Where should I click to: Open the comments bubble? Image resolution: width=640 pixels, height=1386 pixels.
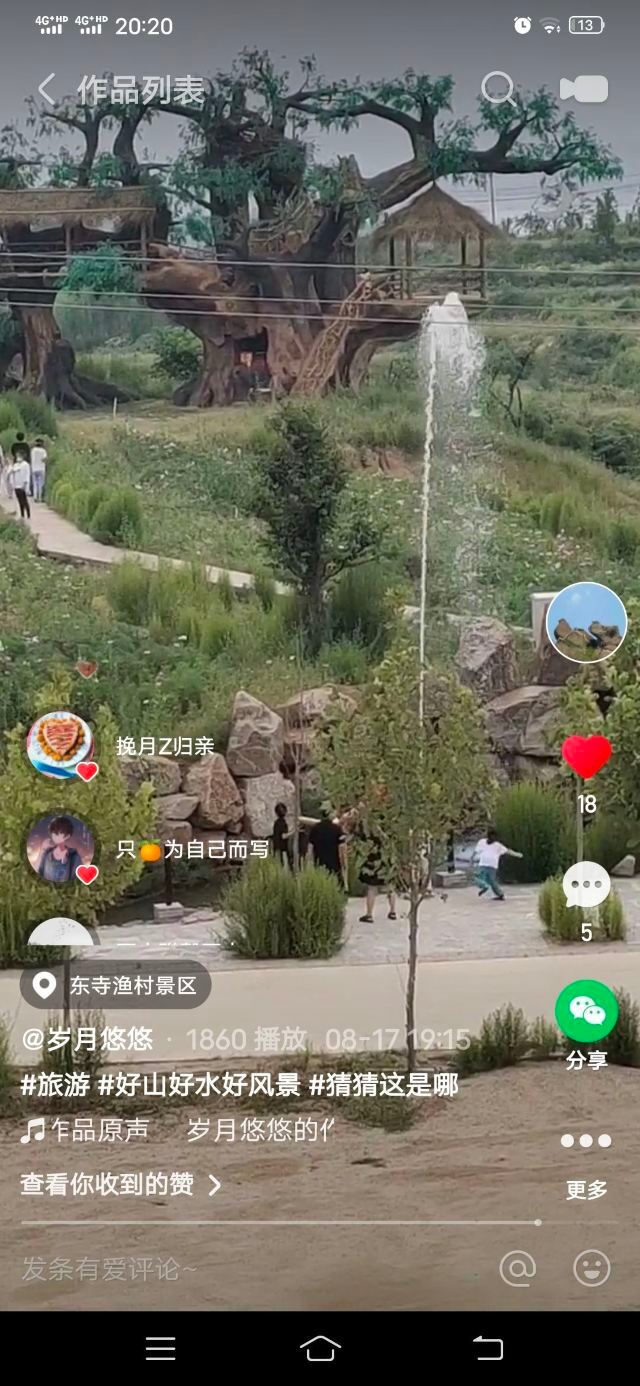pos(586,885)
